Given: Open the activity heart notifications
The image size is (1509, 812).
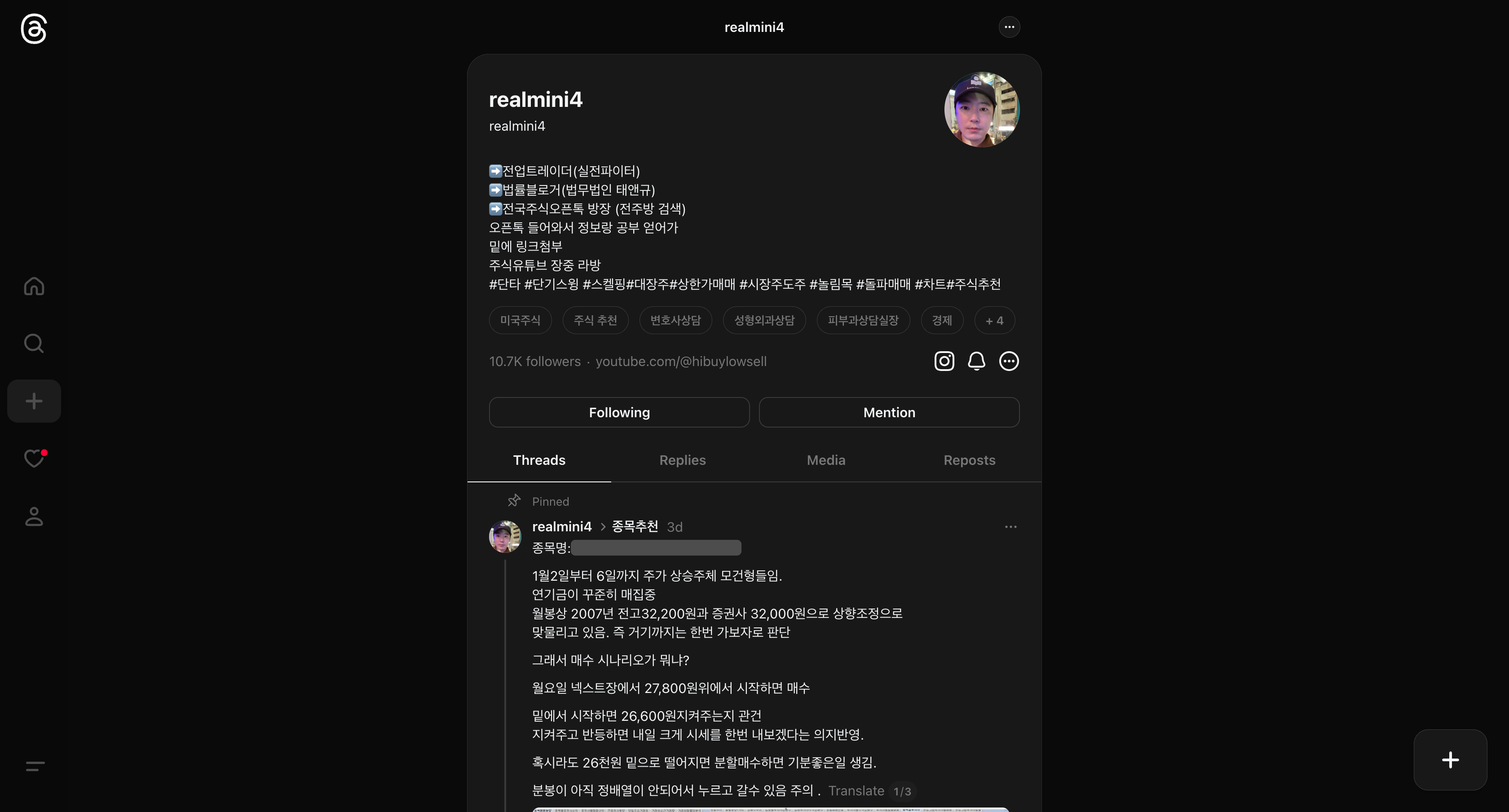Looking at the screenshot, I should pos(34,458).
